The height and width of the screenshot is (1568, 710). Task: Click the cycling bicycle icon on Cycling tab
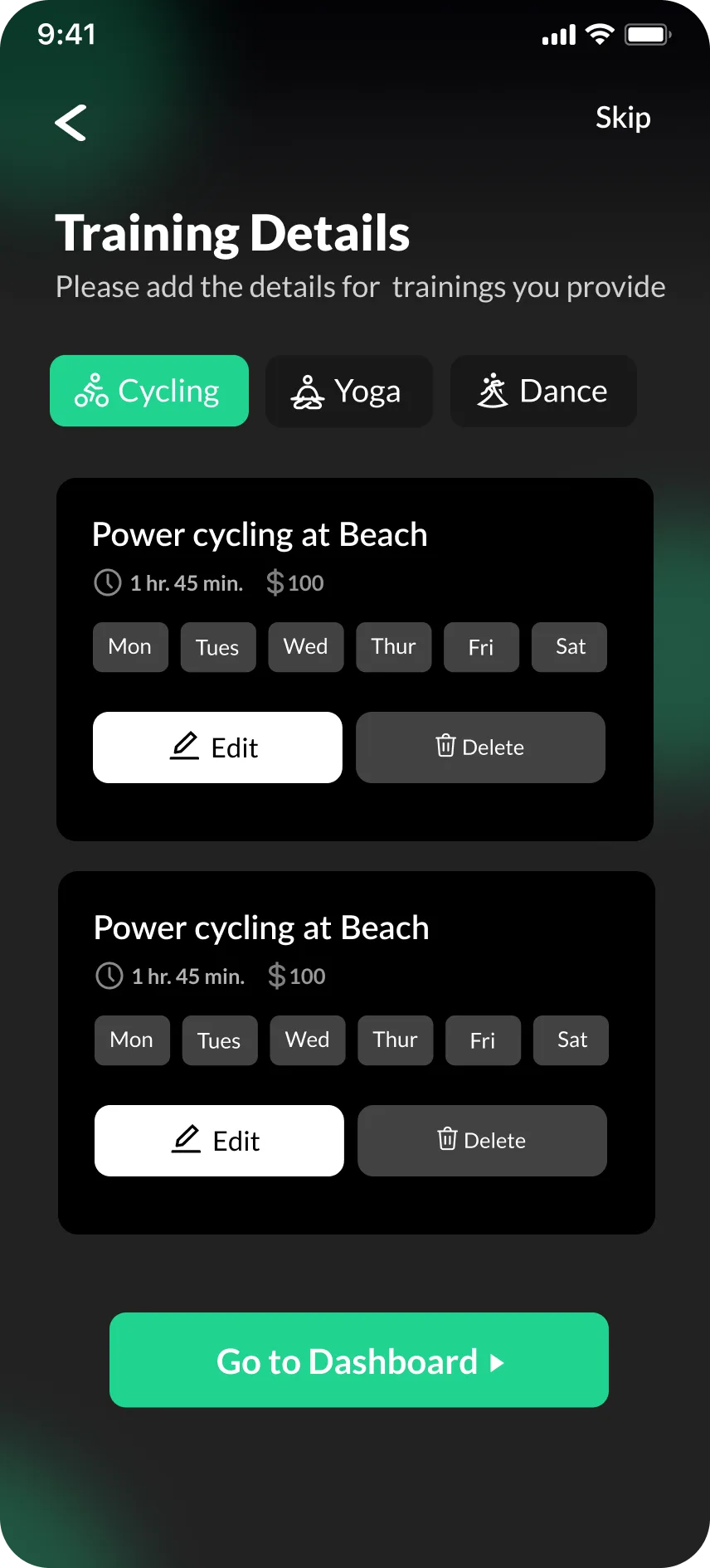93,390
